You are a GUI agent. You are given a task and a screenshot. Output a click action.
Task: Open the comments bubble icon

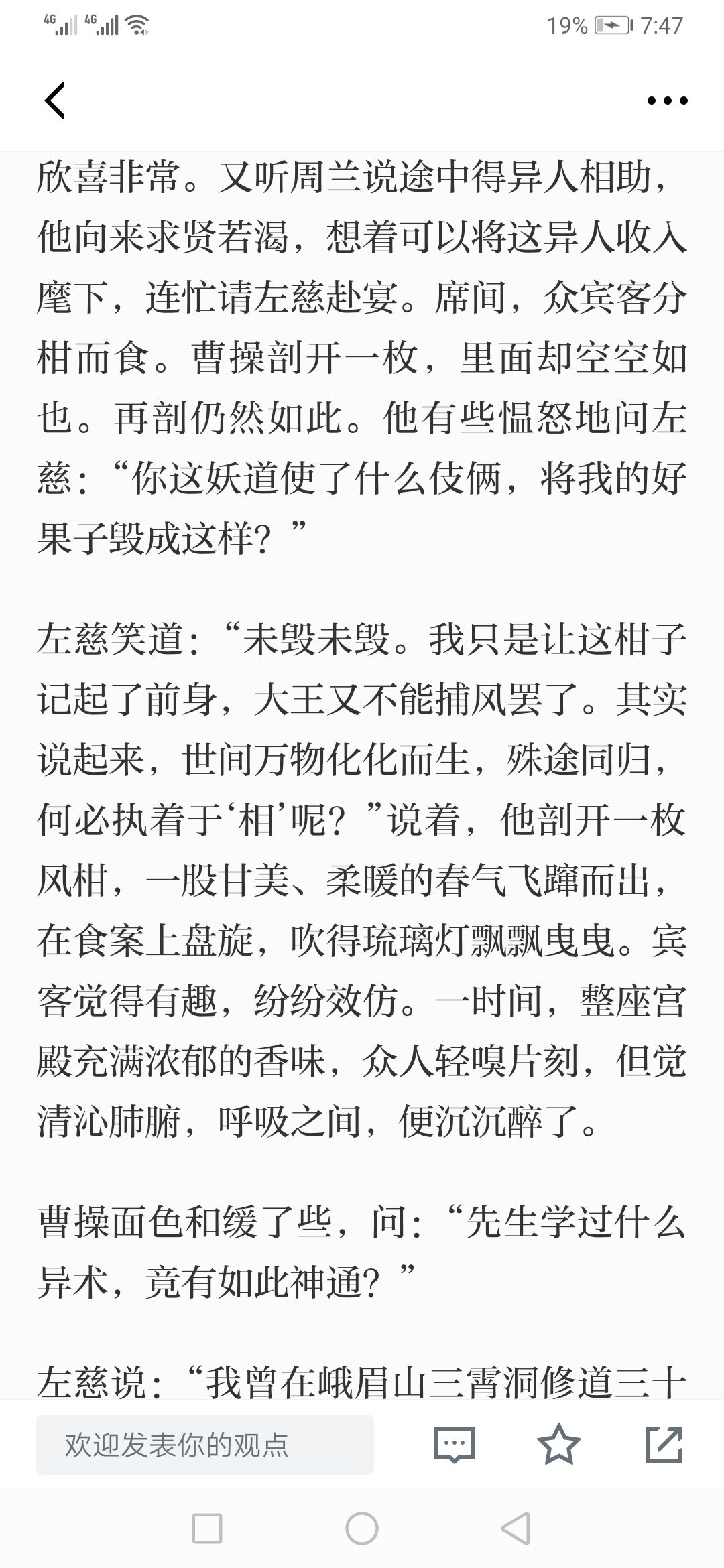tap(455, 1444)
